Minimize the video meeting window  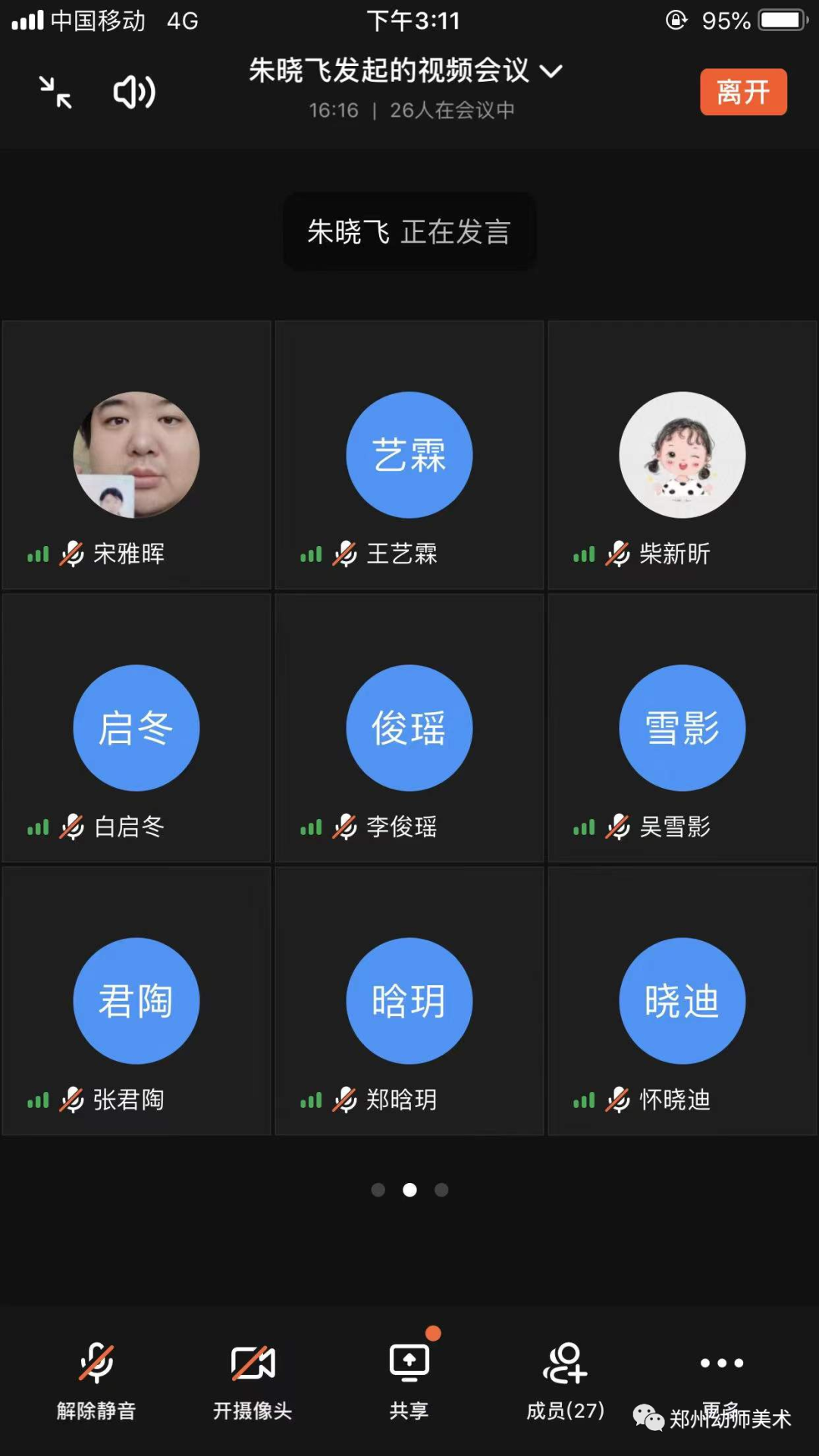coord(55,93)
